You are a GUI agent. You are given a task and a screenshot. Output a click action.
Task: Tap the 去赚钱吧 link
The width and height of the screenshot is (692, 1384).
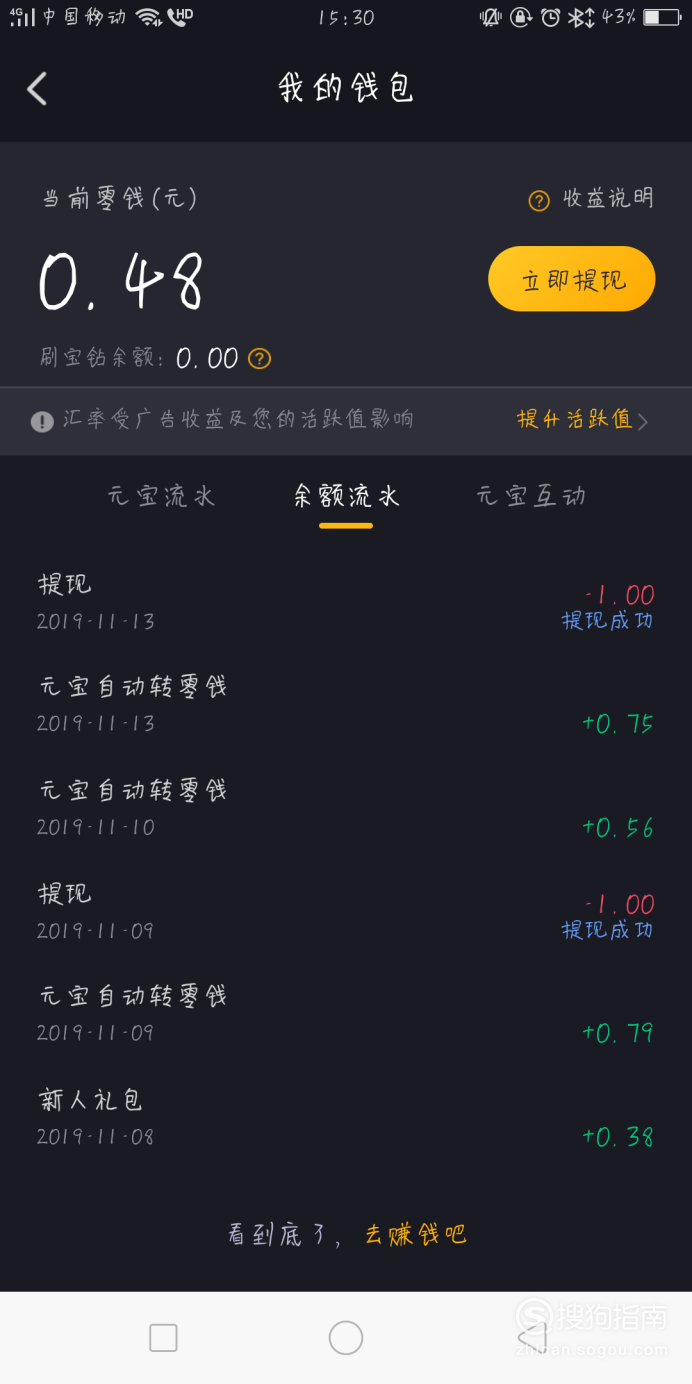[415, 1235]
